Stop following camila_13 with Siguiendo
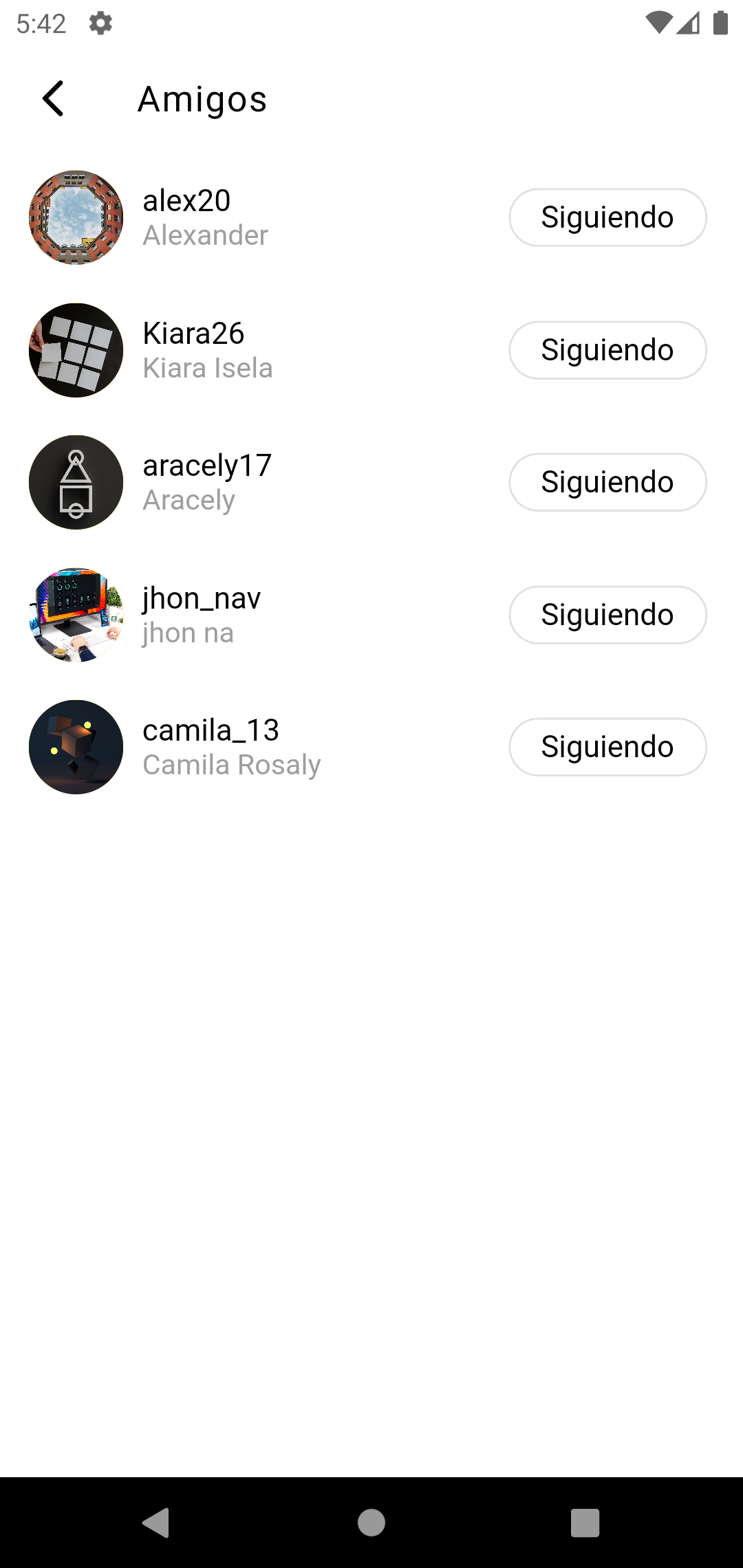 (x=607, y=747)
